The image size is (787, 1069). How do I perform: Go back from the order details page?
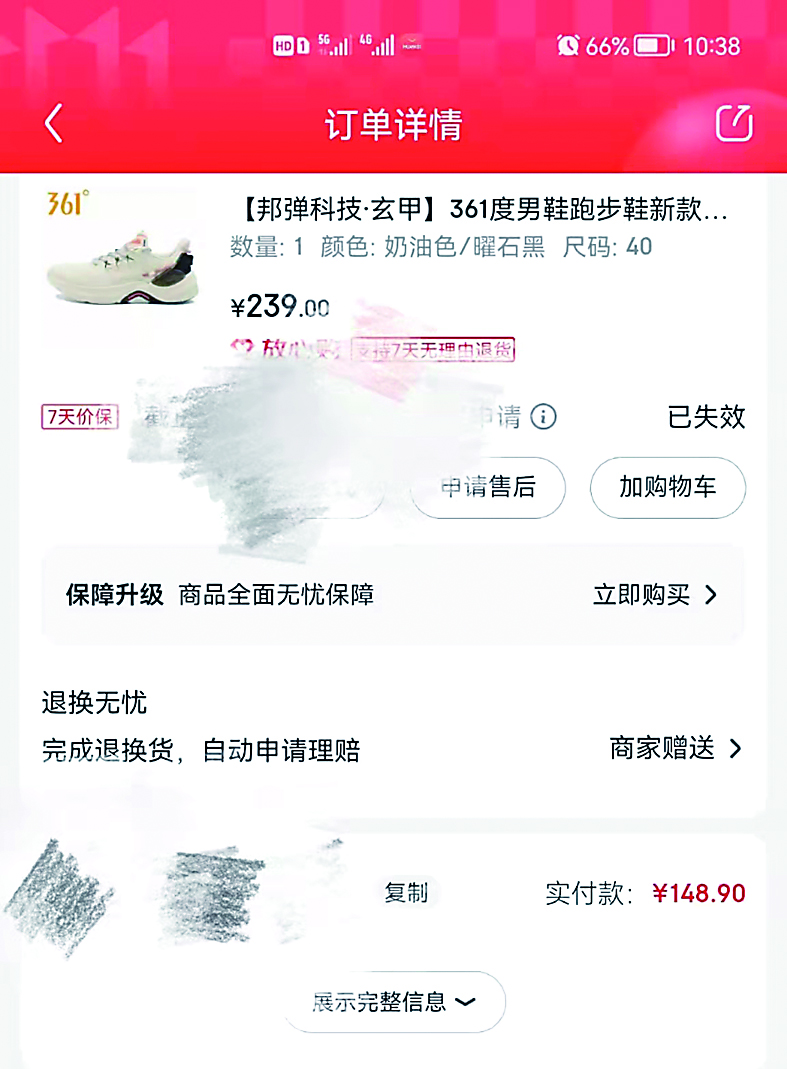[x=54, y=124]
